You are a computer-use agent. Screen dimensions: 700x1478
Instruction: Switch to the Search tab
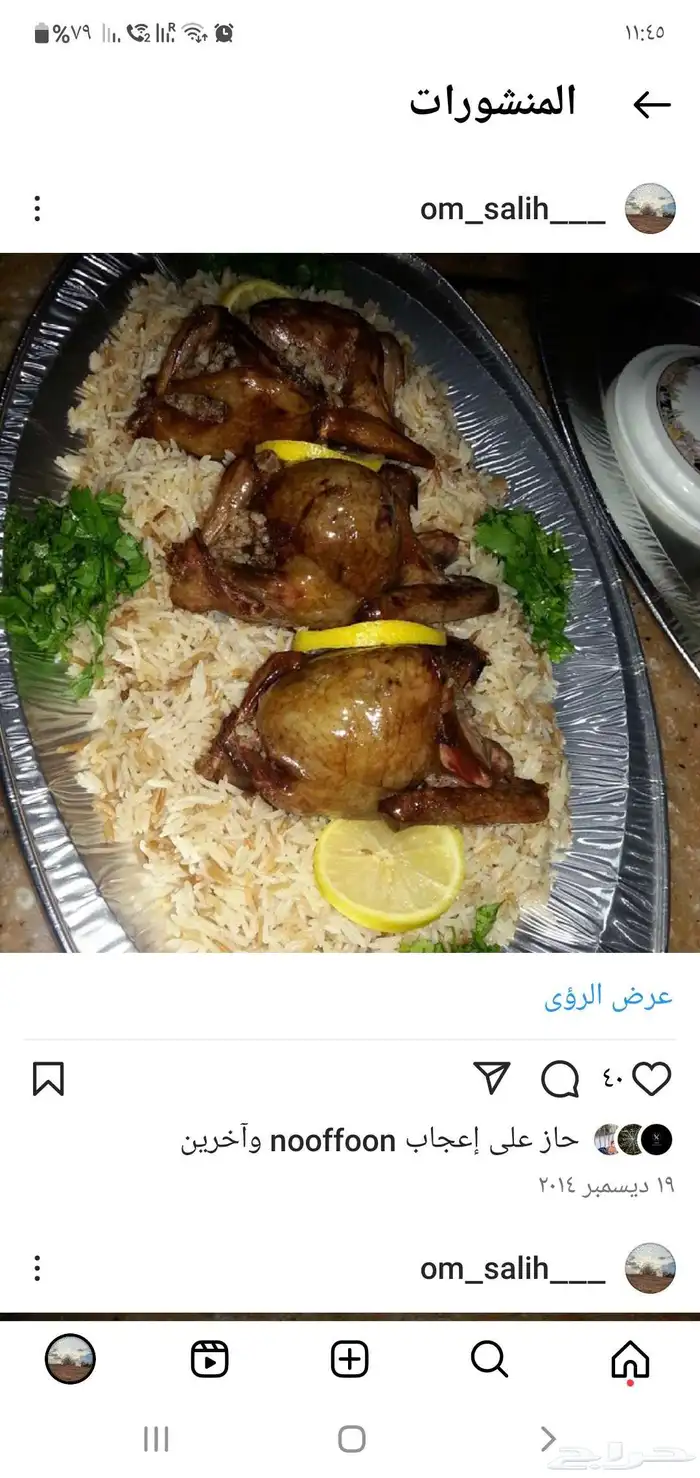point(489,1360)
